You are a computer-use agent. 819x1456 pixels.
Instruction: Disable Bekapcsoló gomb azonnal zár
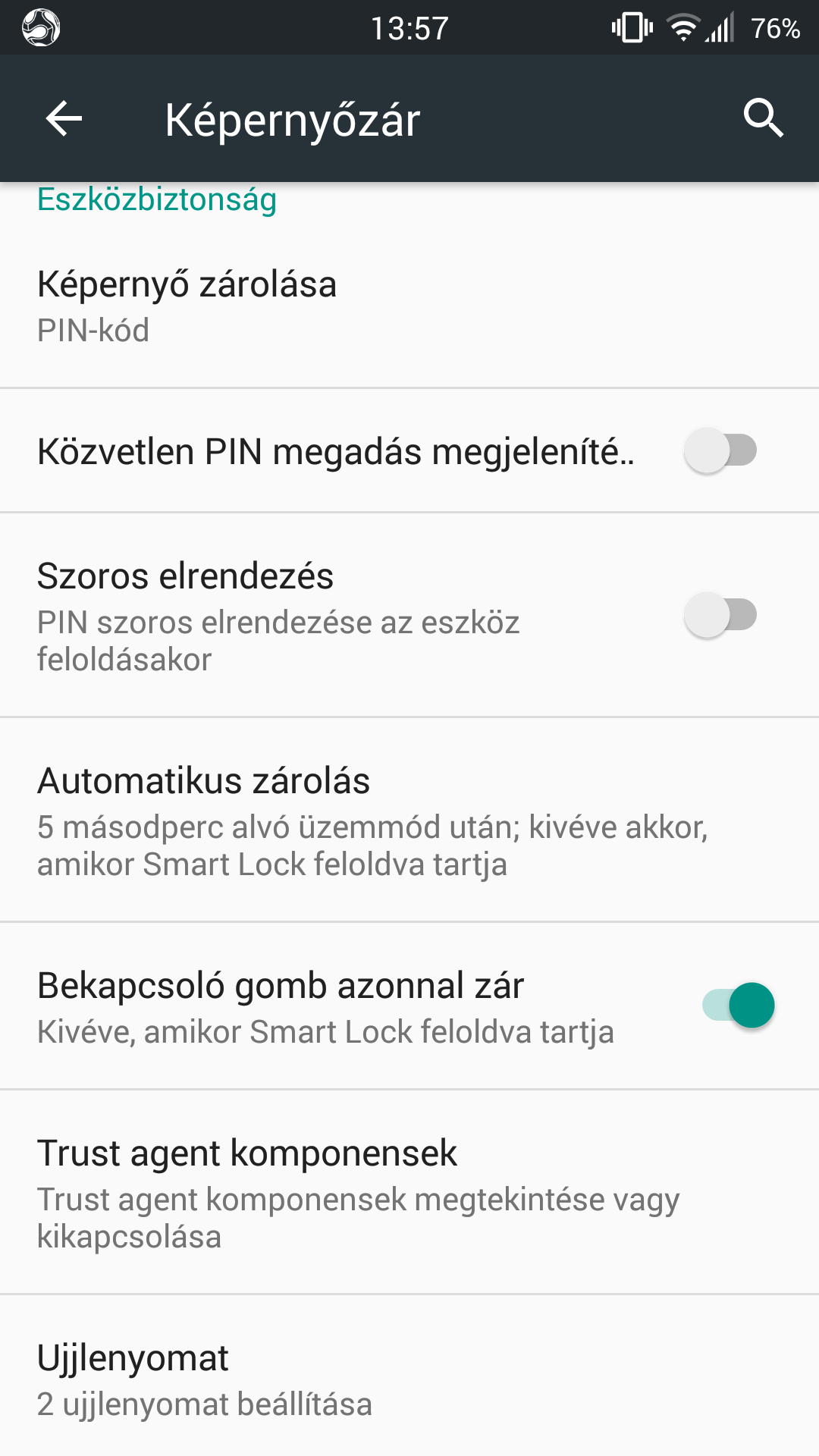(739, 1006)
